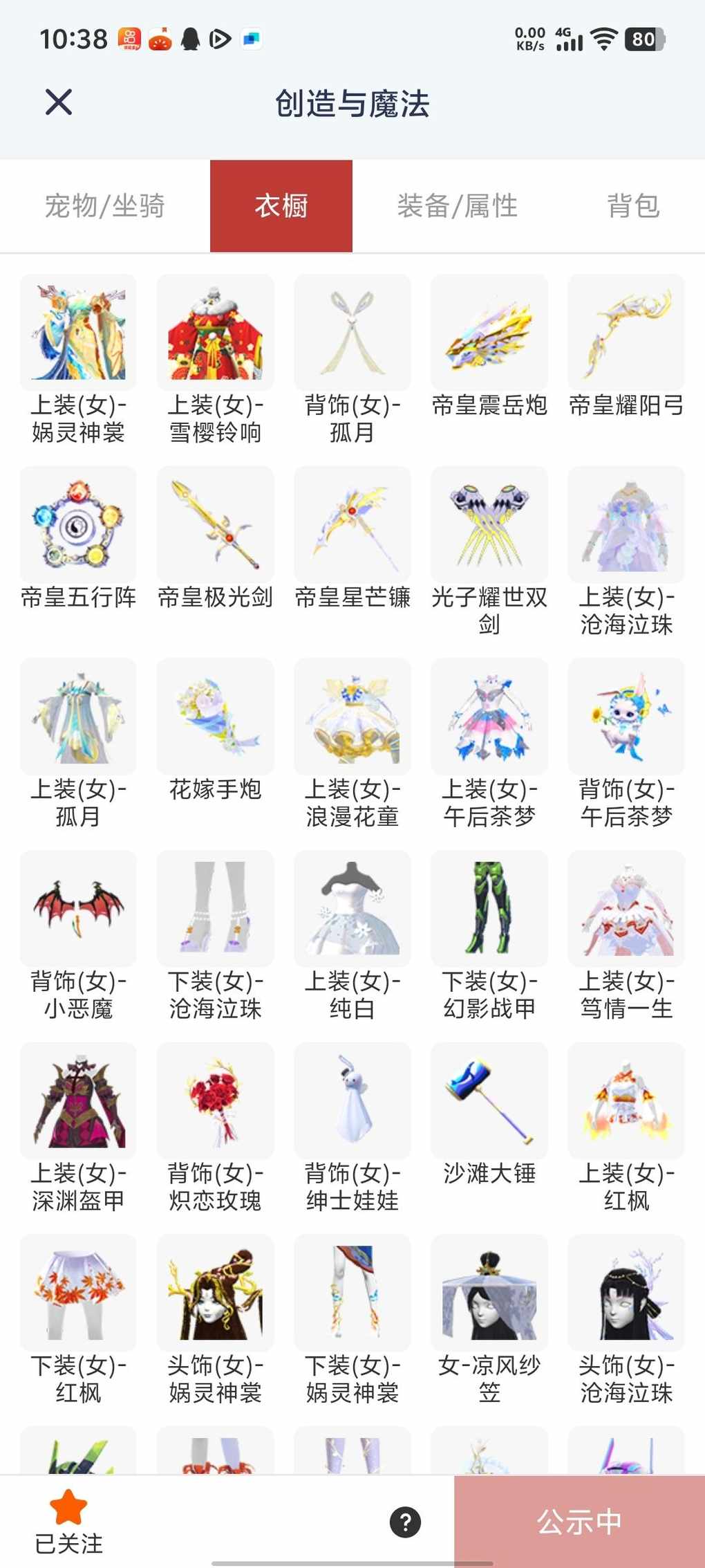
Task: Tap the 已关注 star icon
Action: point(68,1508)
